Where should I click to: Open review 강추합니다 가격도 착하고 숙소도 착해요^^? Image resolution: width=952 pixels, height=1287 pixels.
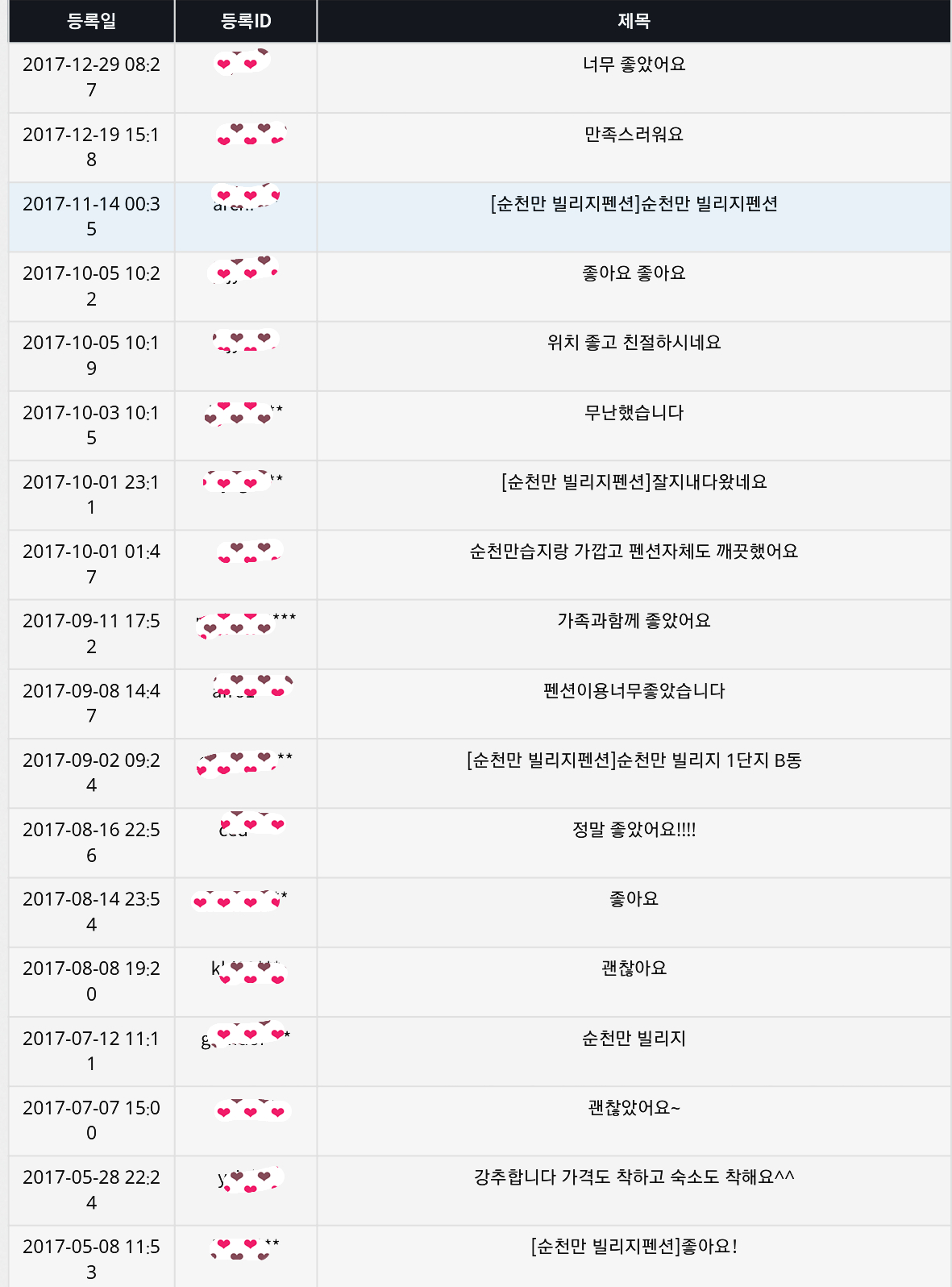click(x=634, y=1177)
